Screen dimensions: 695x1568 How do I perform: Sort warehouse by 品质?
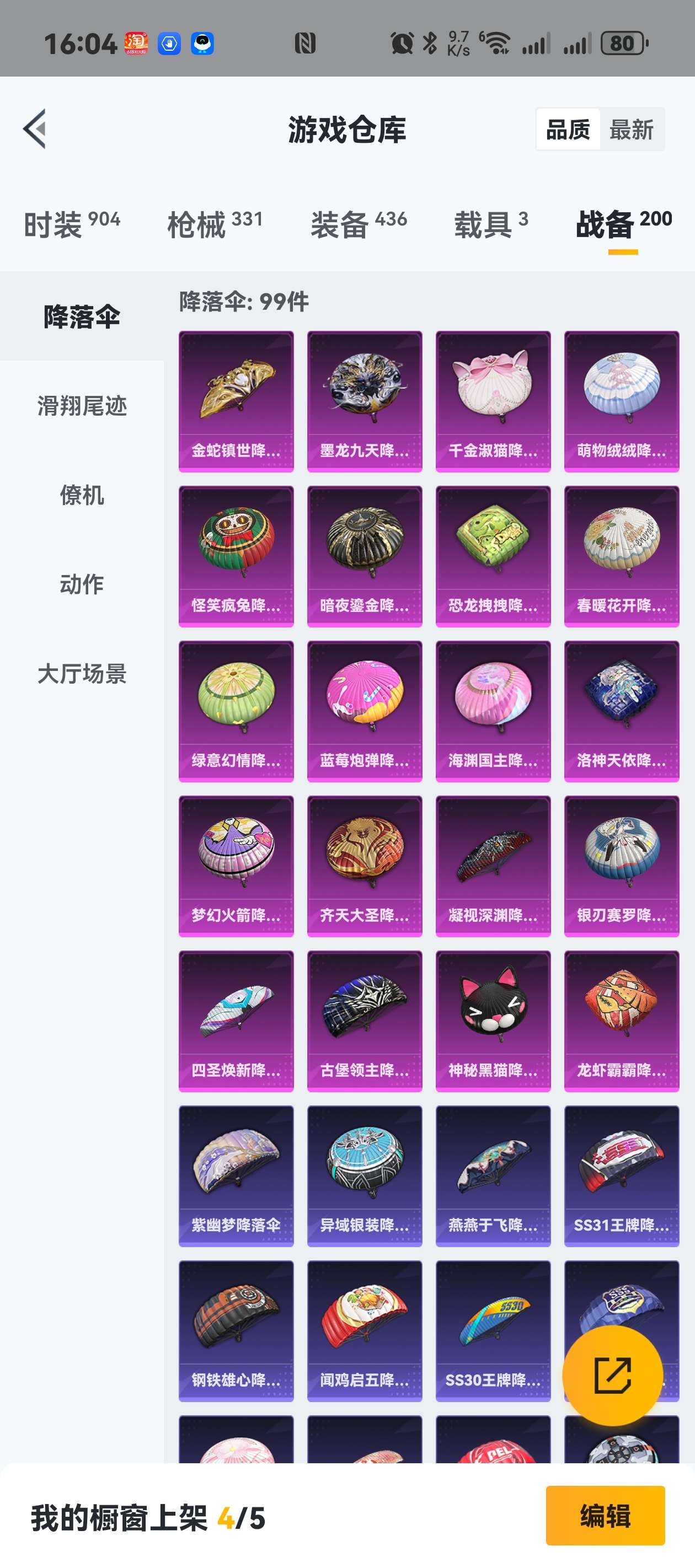[x=568, y=130]
